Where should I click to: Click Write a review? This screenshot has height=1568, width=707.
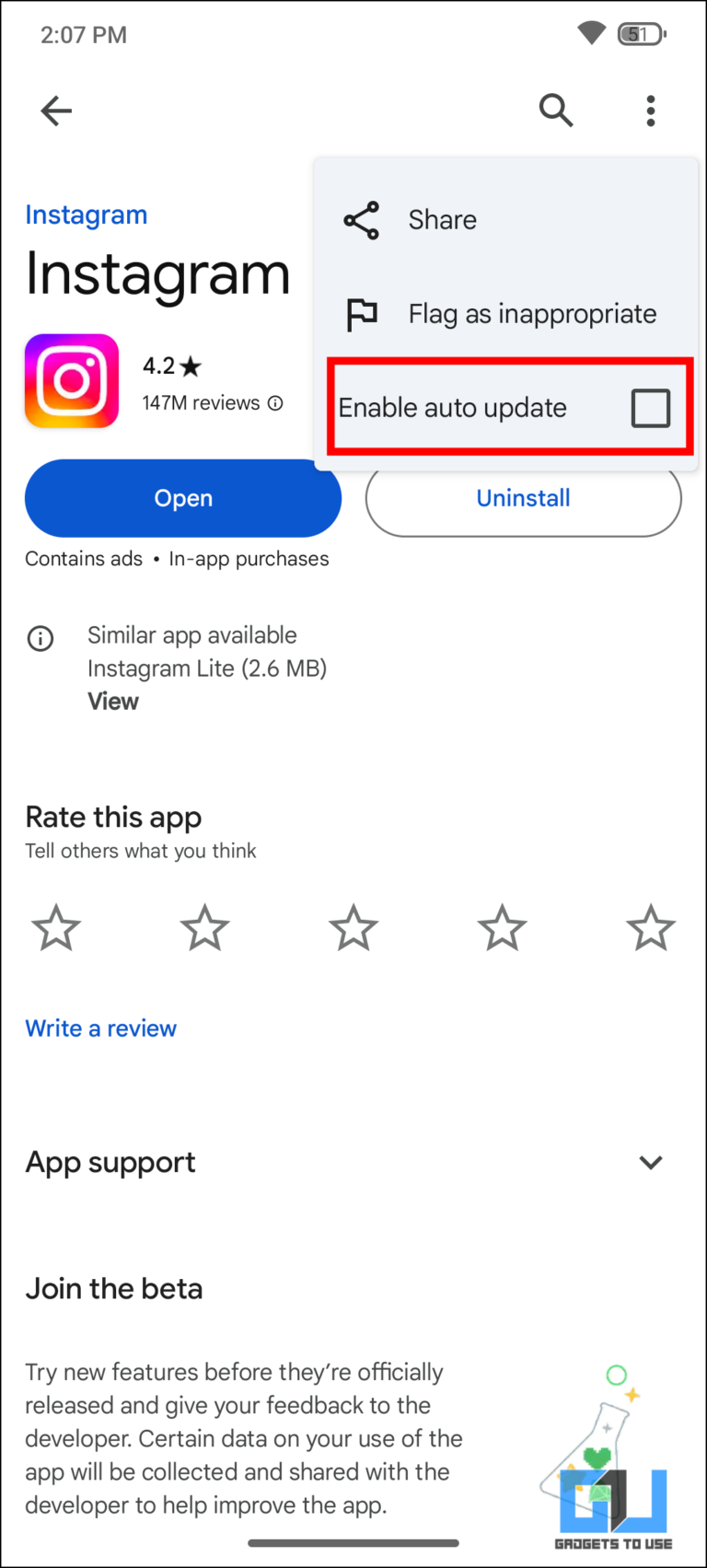100,1028
